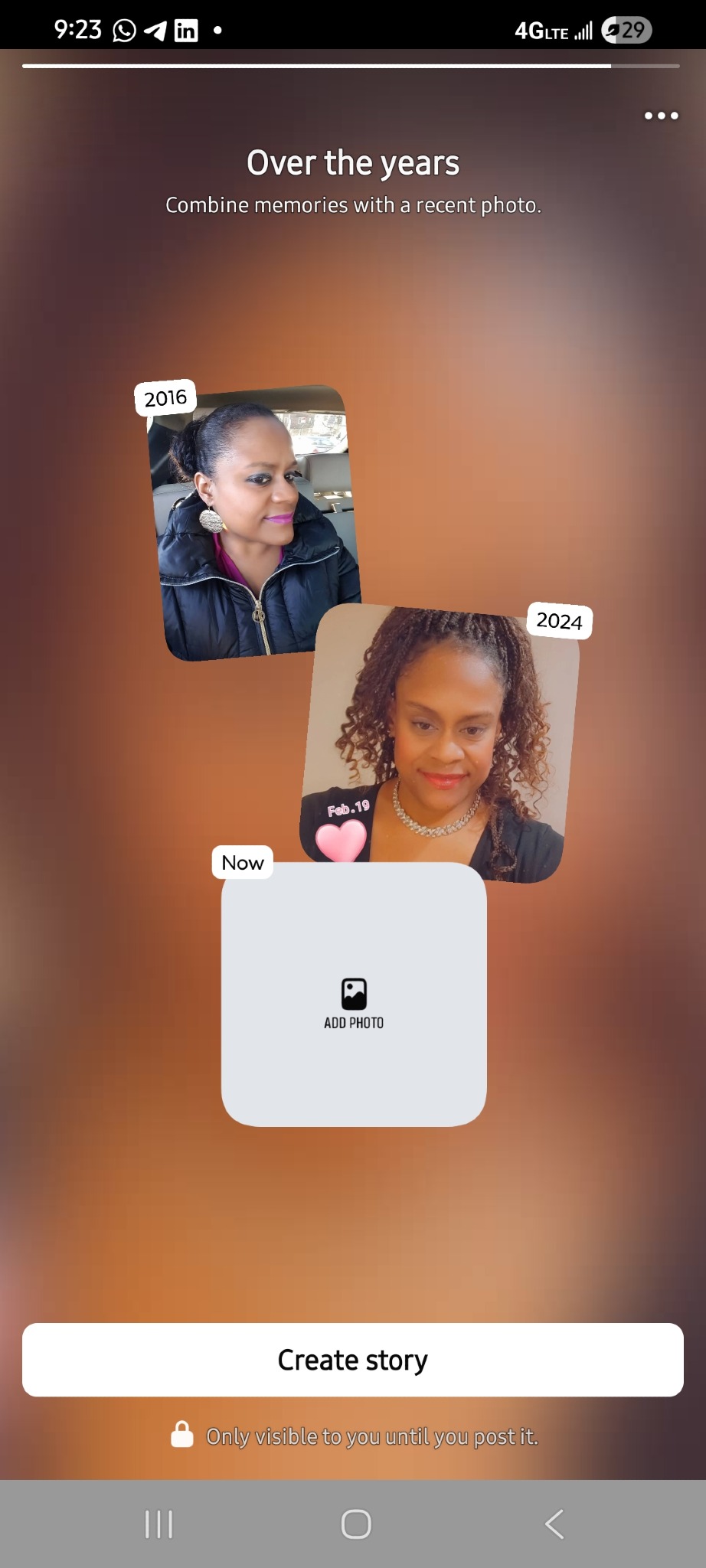Open the three-dot overflow menu
Viewport: 706px width, 1568px height.
(x=661, y=116)
